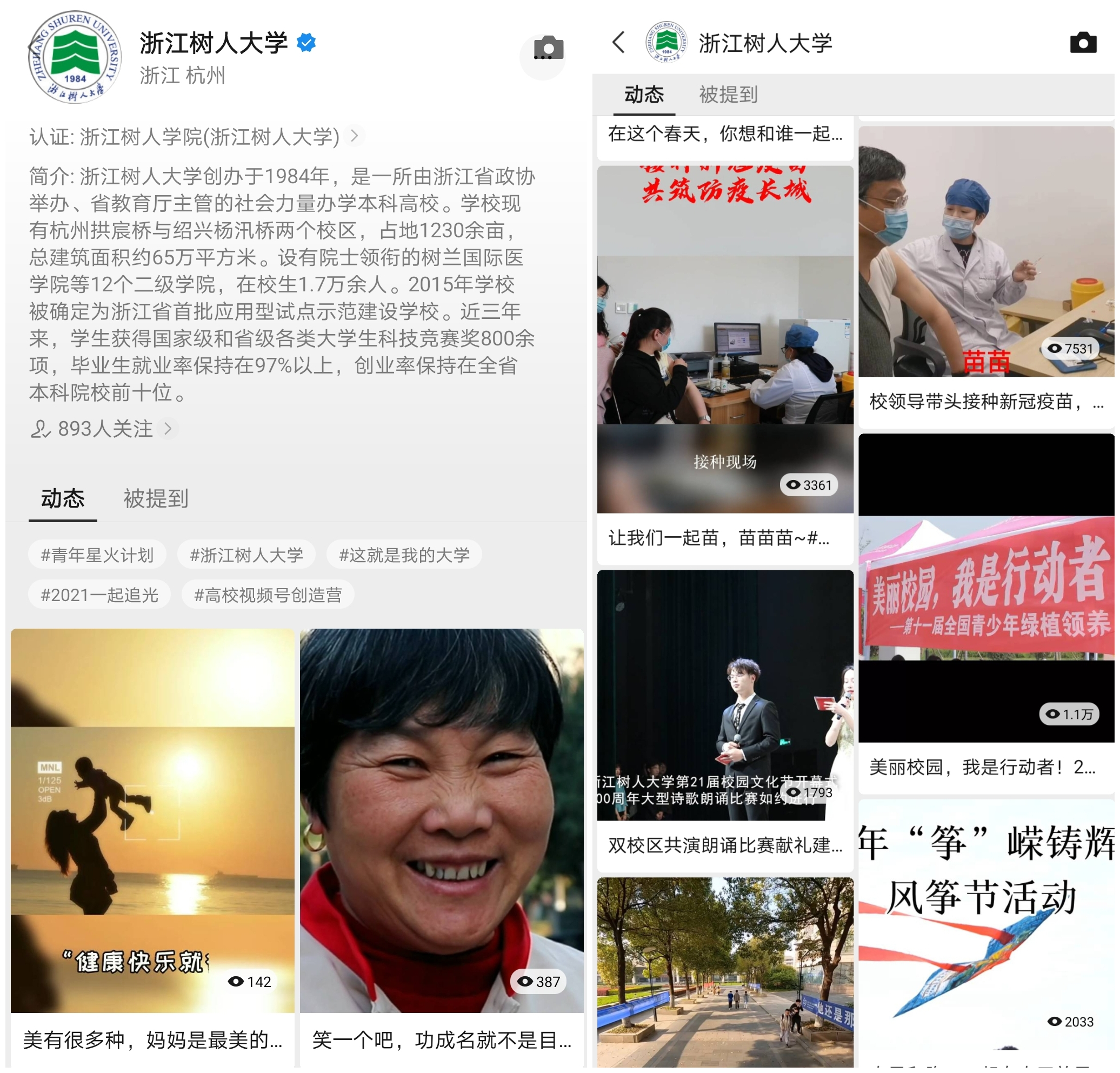Open the #2021一起追光 topic chip

coord(99,595)
